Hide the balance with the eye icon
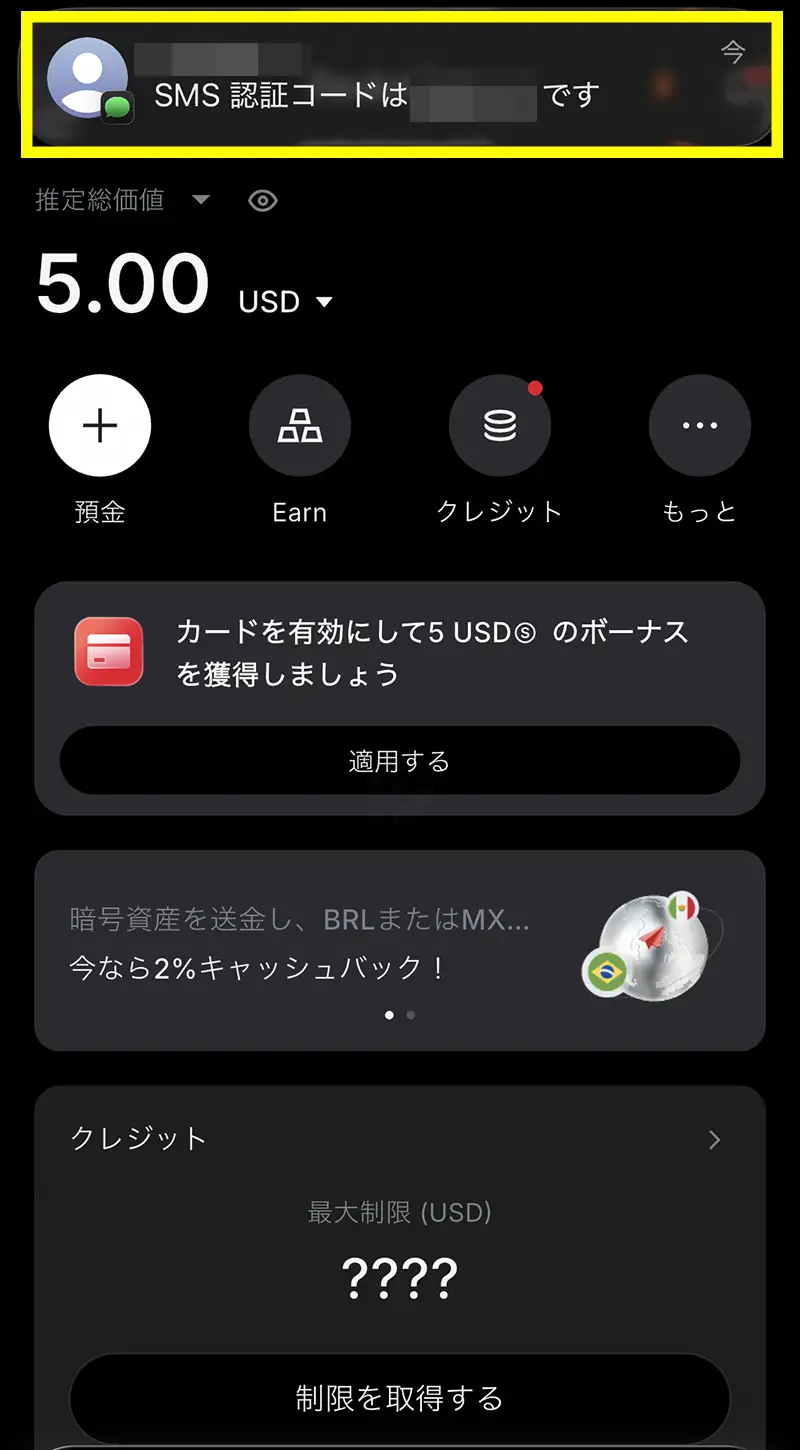This screenshot has height=1450, width=800. tap(262, 201)
